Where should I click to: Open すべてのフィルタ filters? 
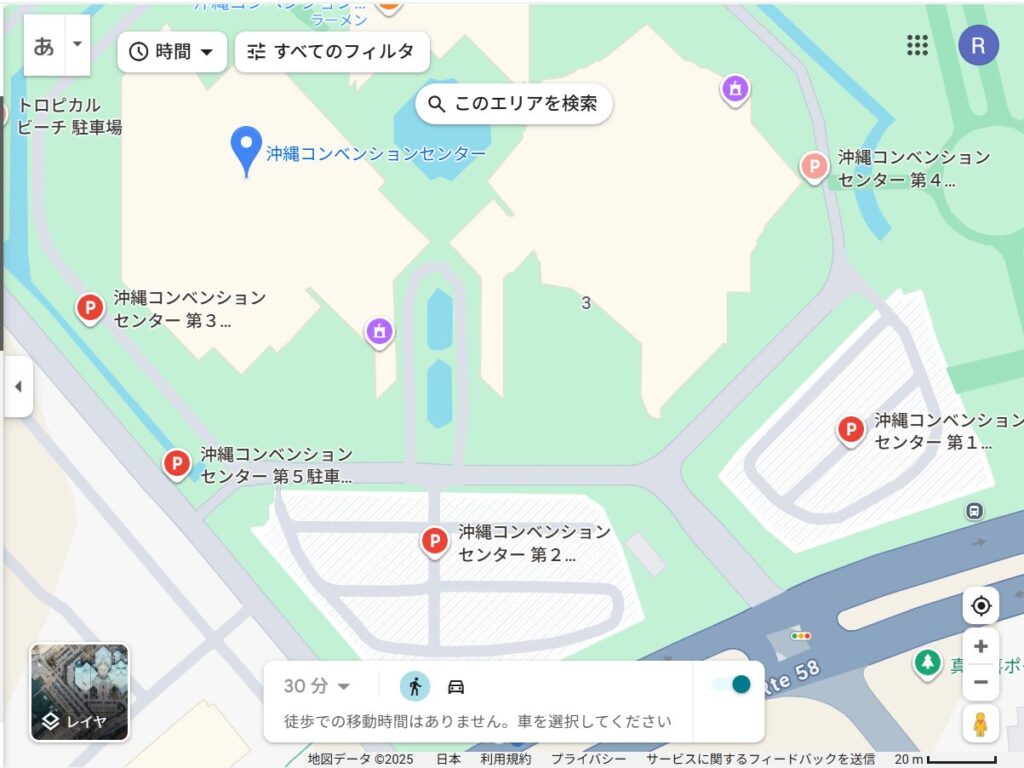click(x=332, y=52)
